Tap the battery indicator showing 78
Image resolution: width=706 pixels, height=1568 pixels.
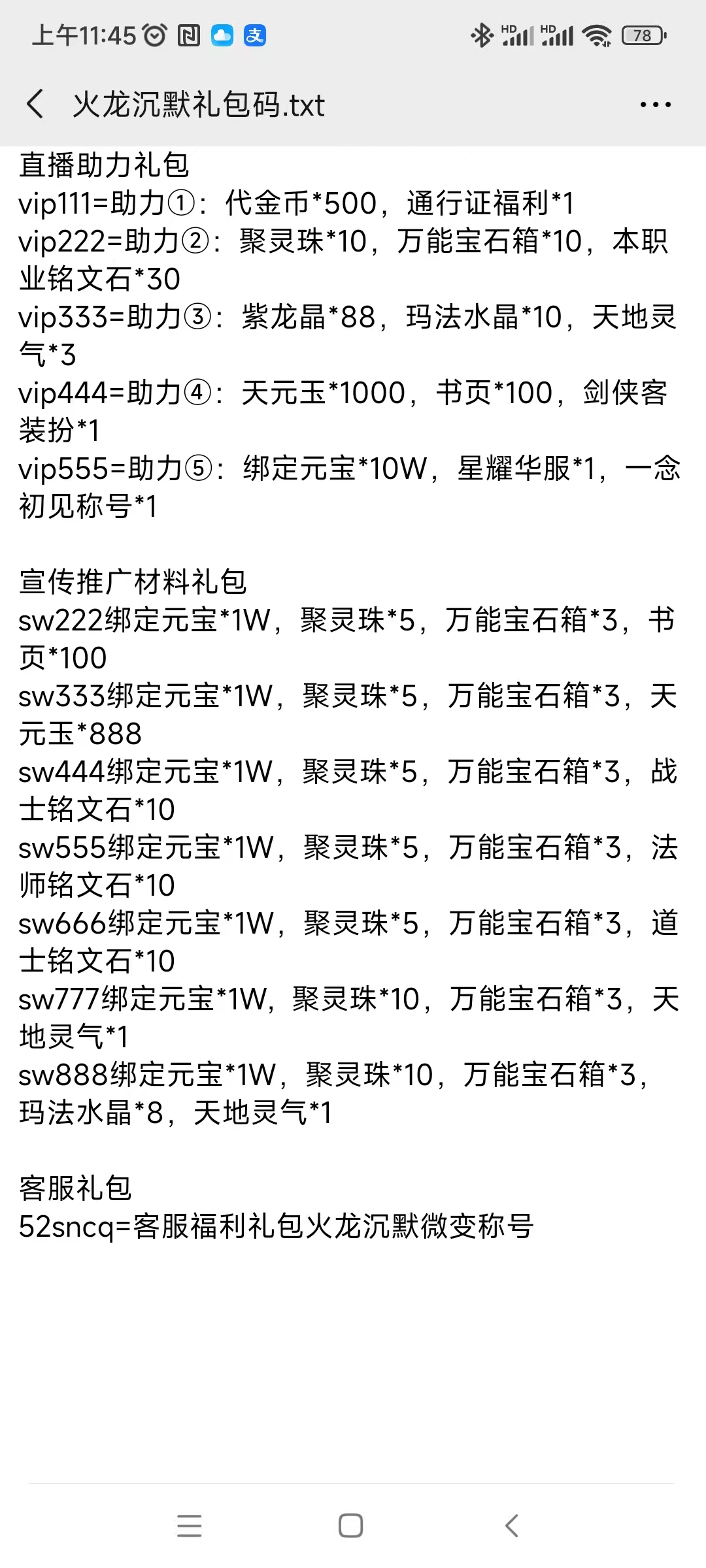pyautogui.click(x=641, y=36)
